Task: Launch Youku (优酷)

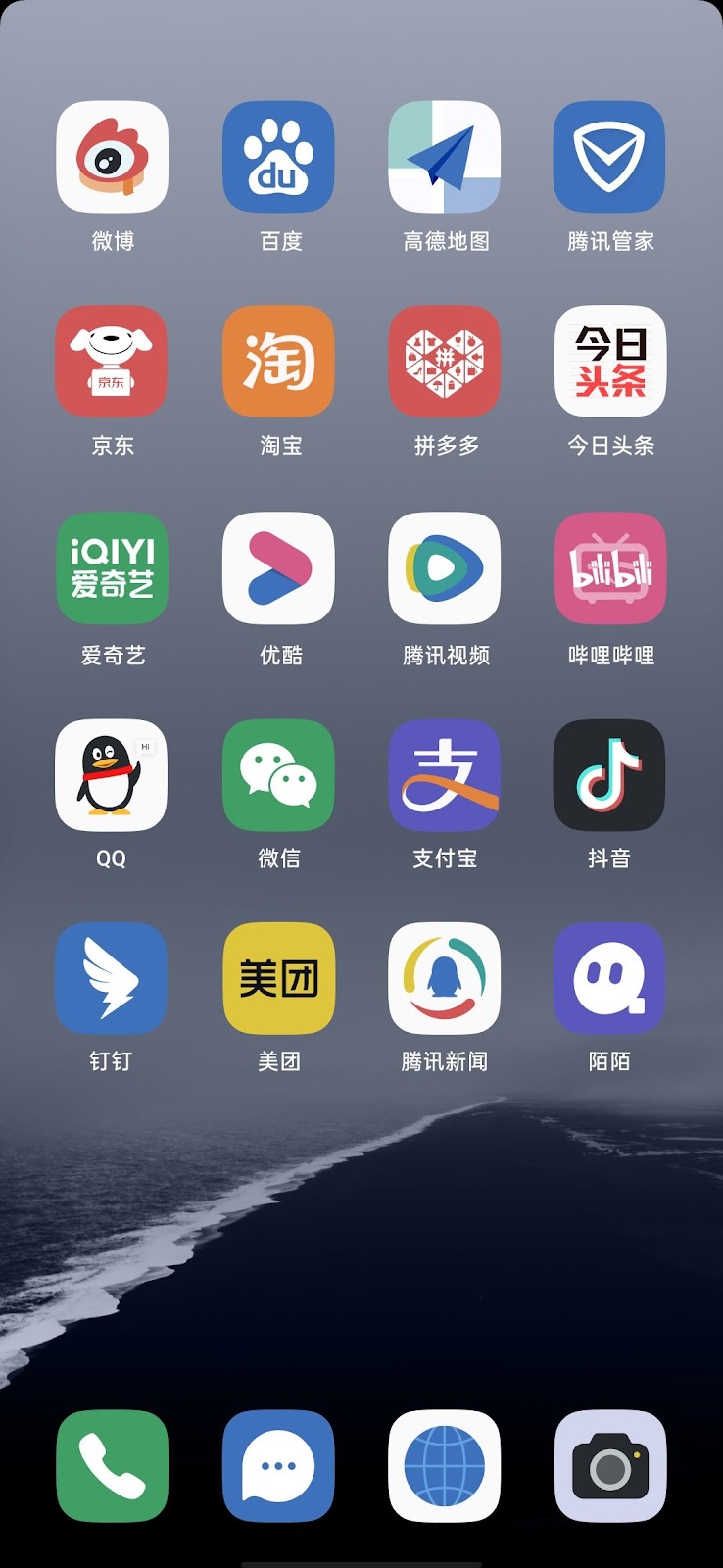Action: pos(278,568)
